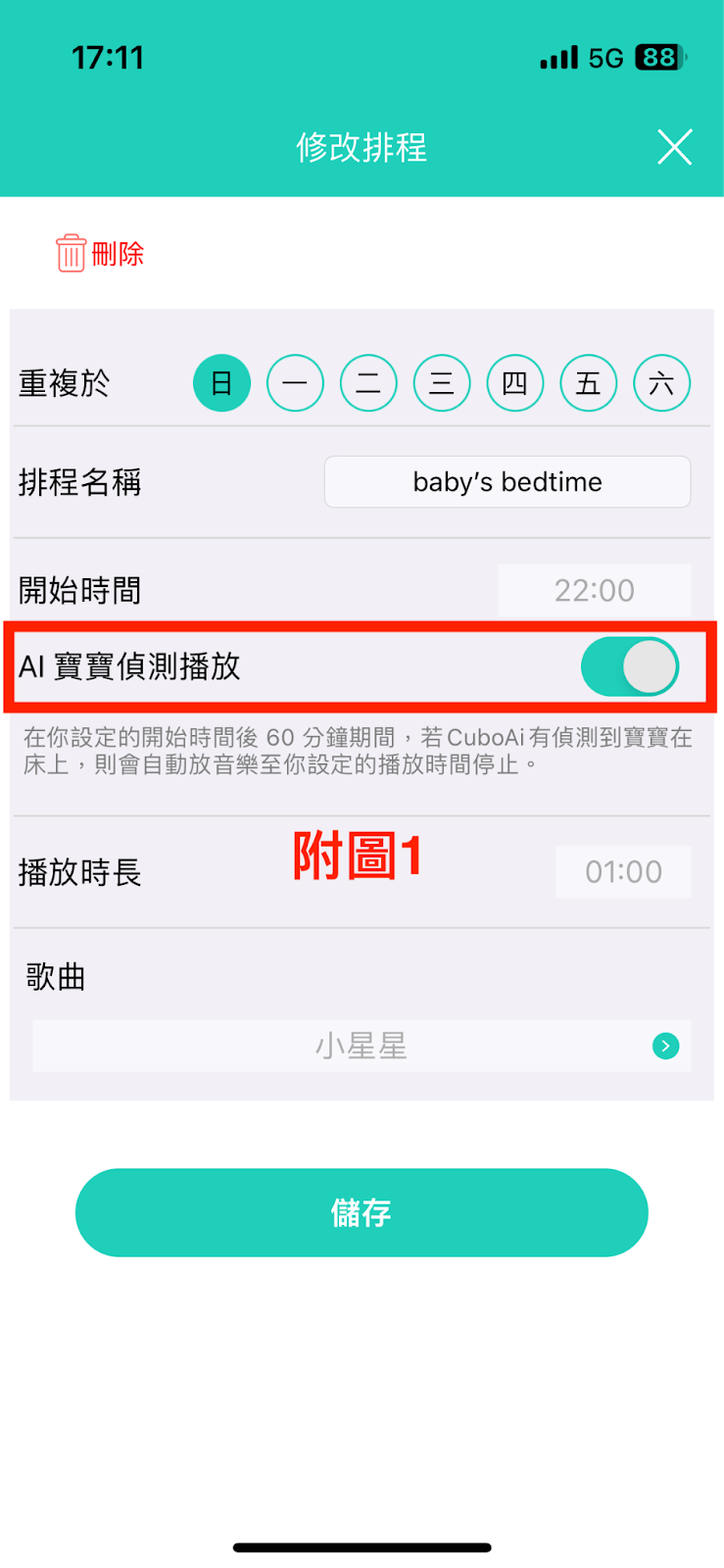Turn off AI 寶寶偵測播放 switch
This screenshot has height=1568, width=724.
tap(630, 667)
